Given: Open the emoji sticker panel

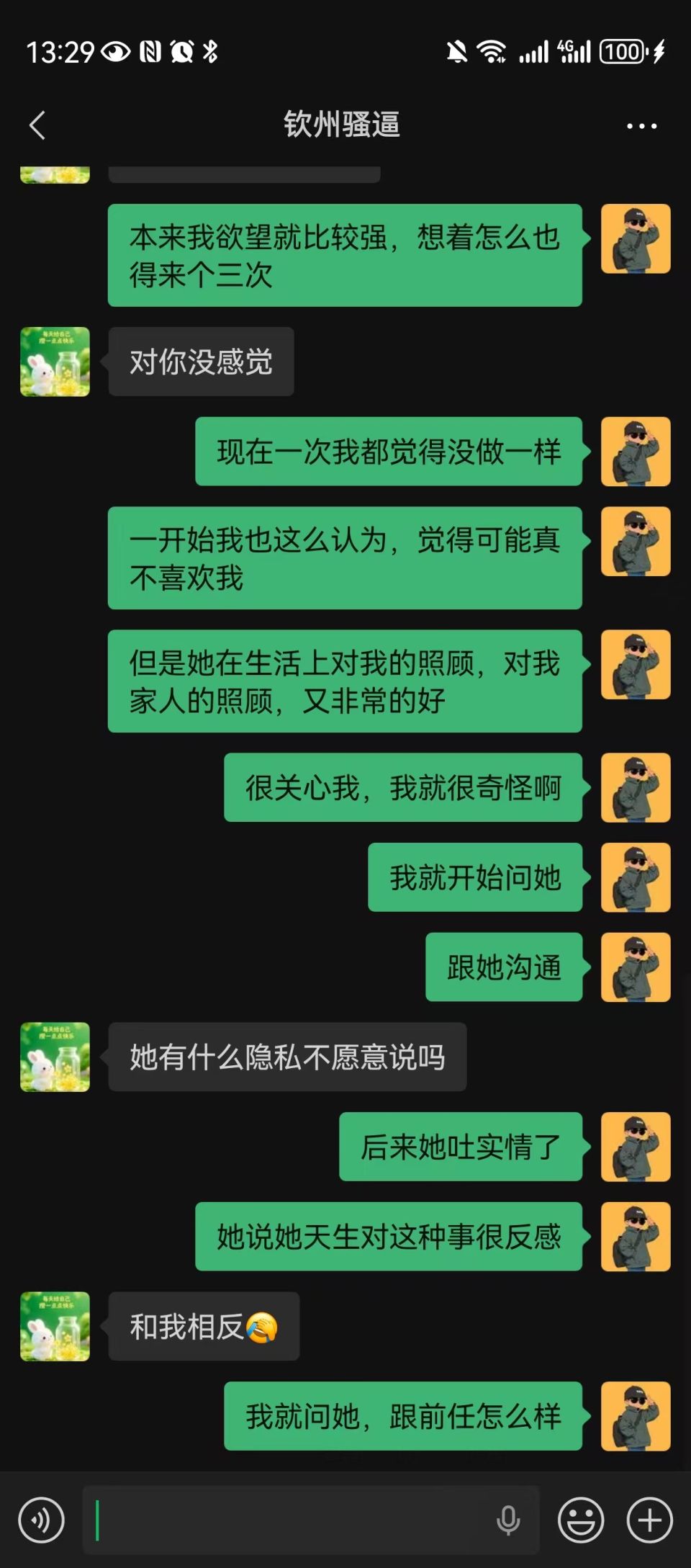Looking at the screenshot, I should pos(581,1520).
